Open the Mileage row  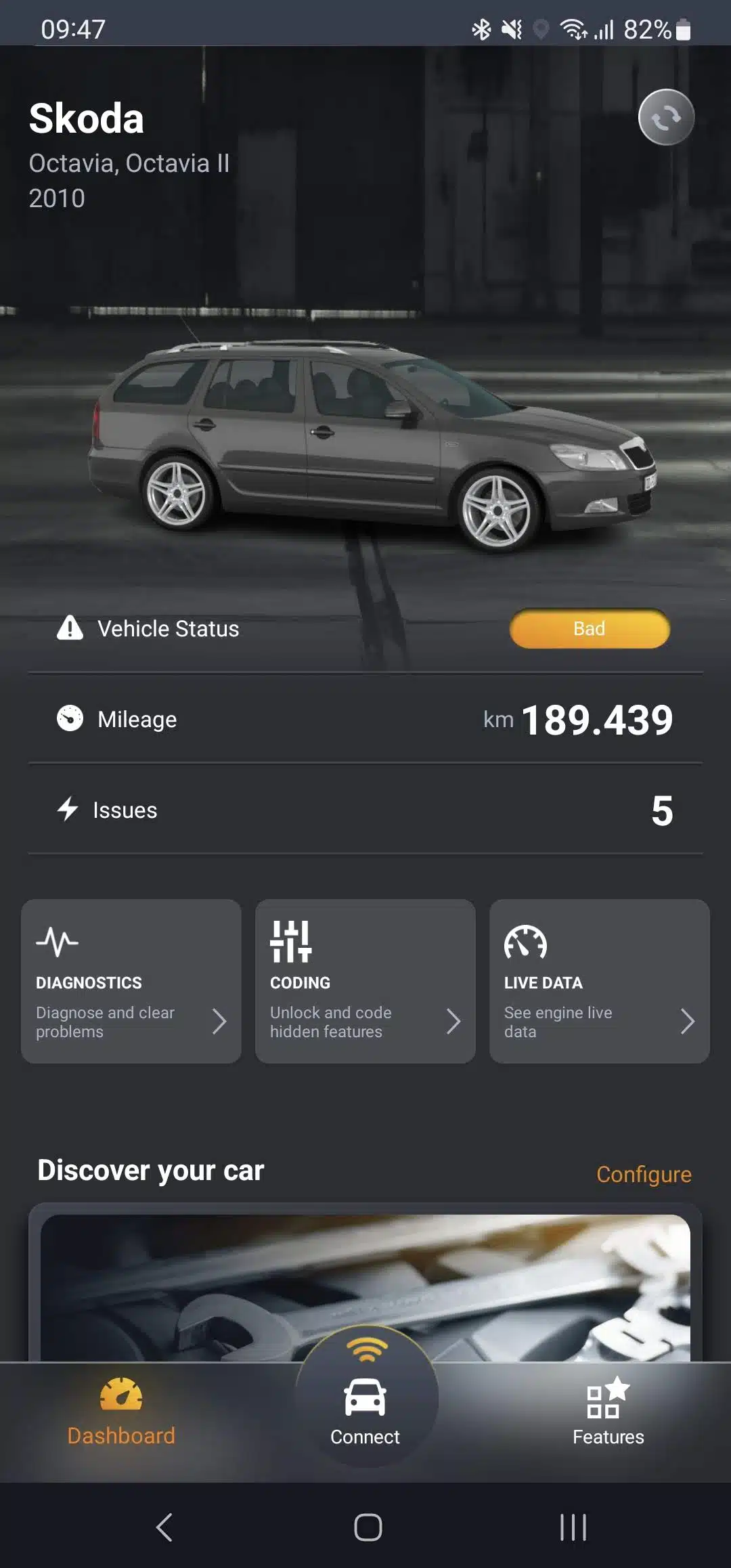click(365, 719)
